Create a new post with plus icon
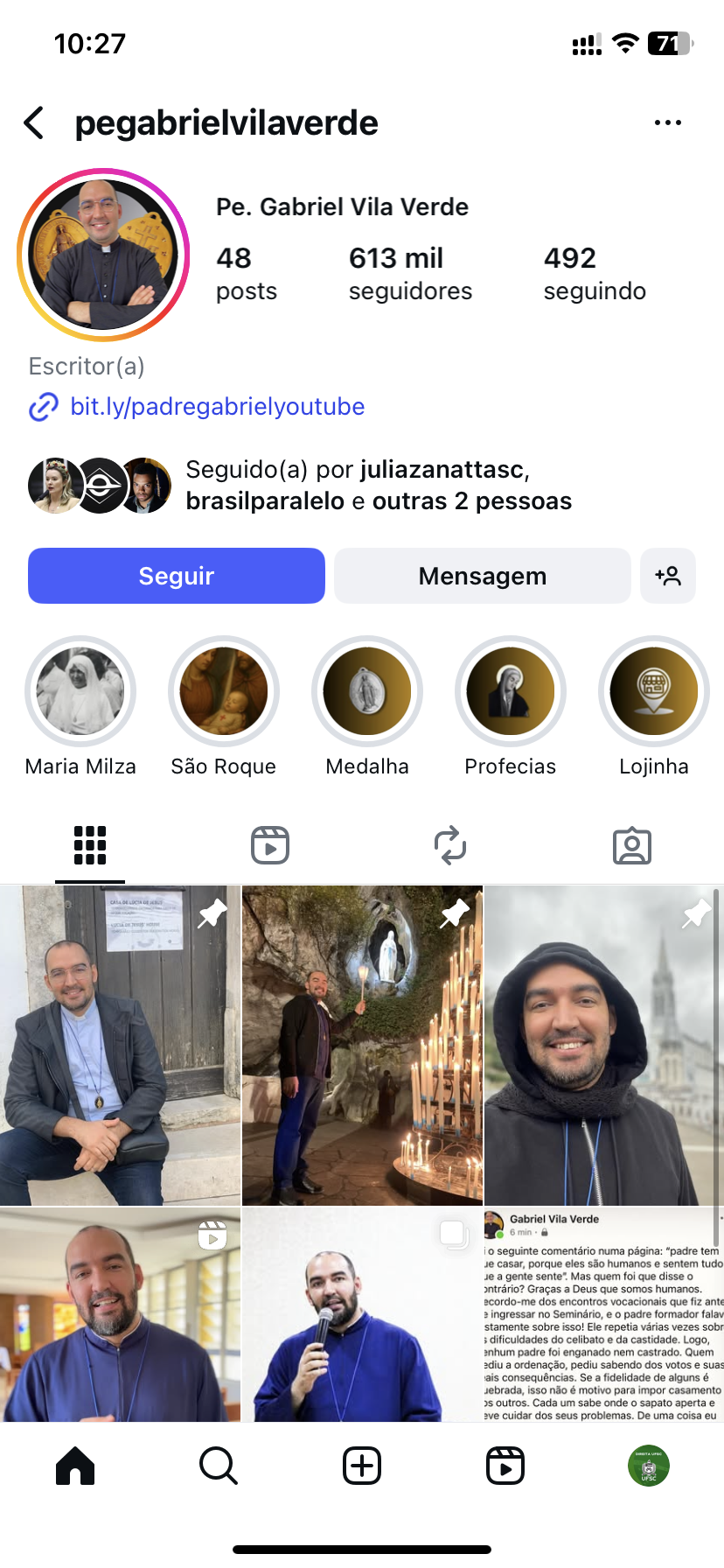 pos(362,1466)
